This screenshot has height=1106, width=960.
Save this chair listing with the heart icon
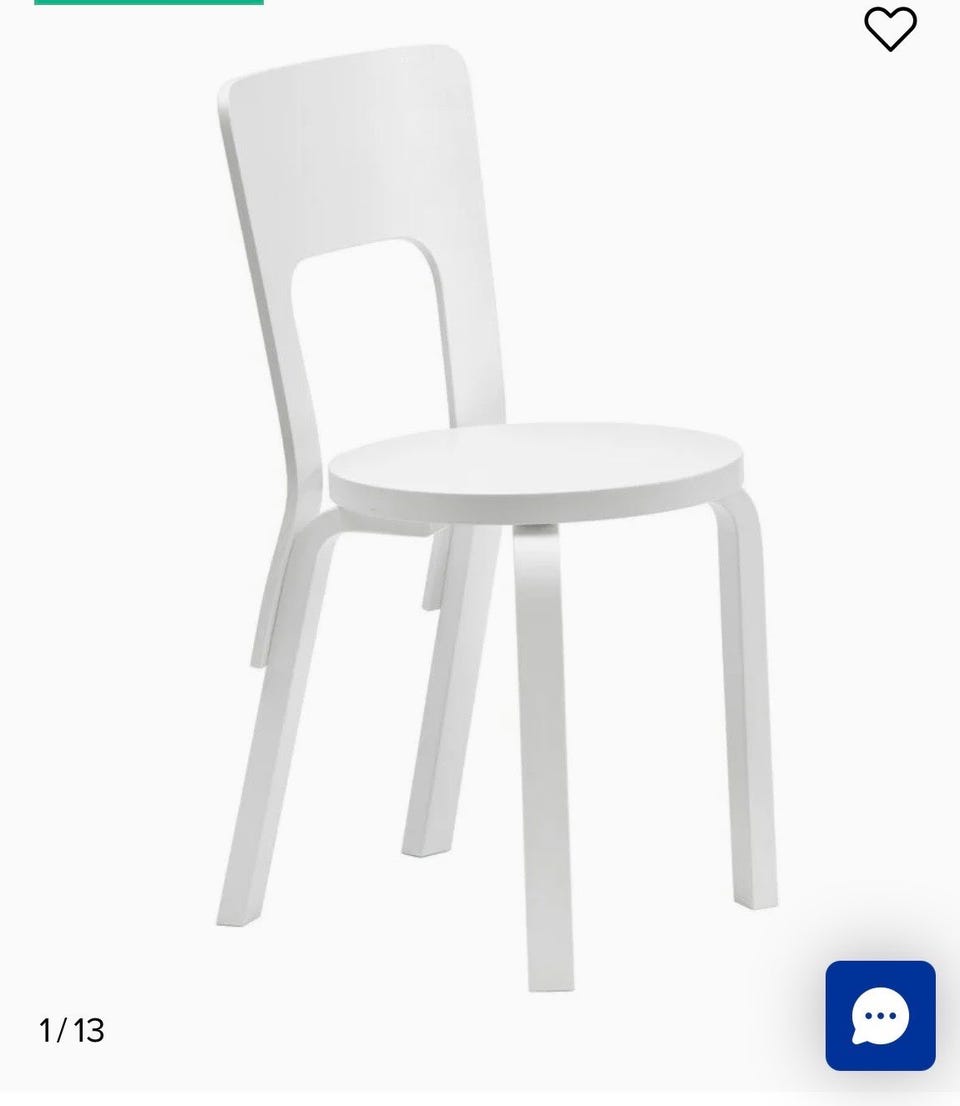[x=889, y=28]
